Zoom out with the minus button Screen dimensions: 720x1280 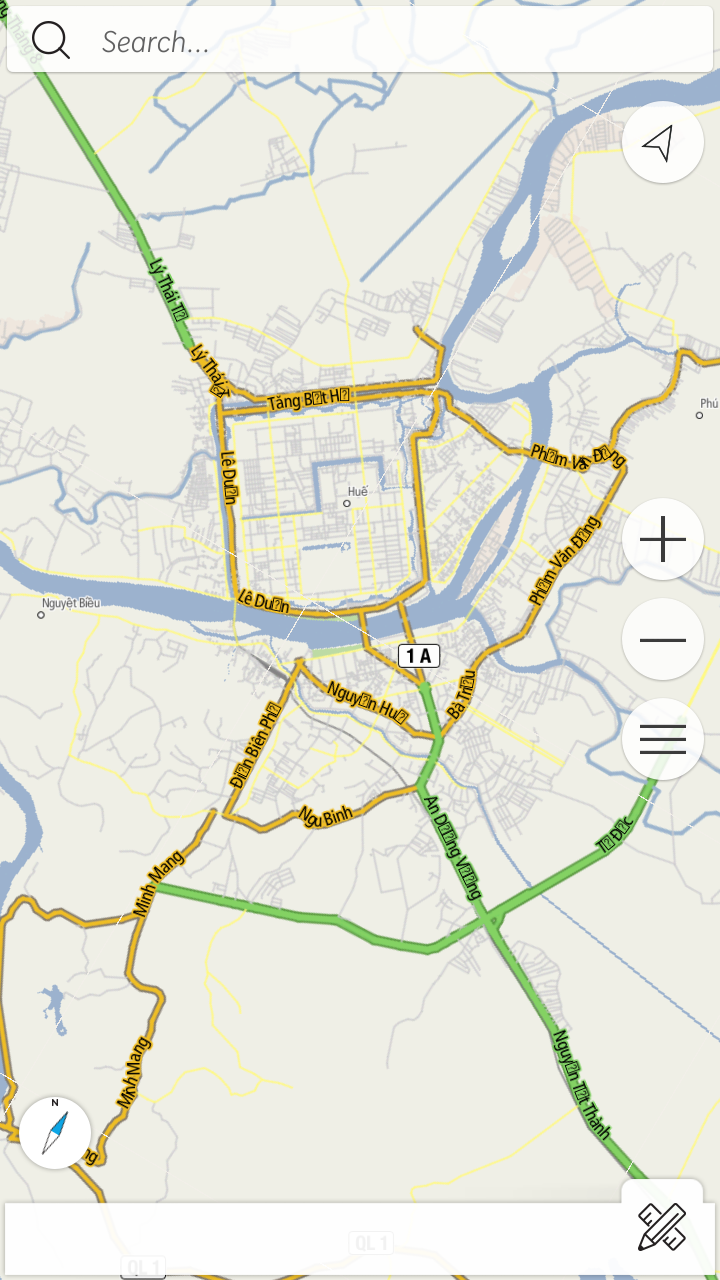(662, 639)
